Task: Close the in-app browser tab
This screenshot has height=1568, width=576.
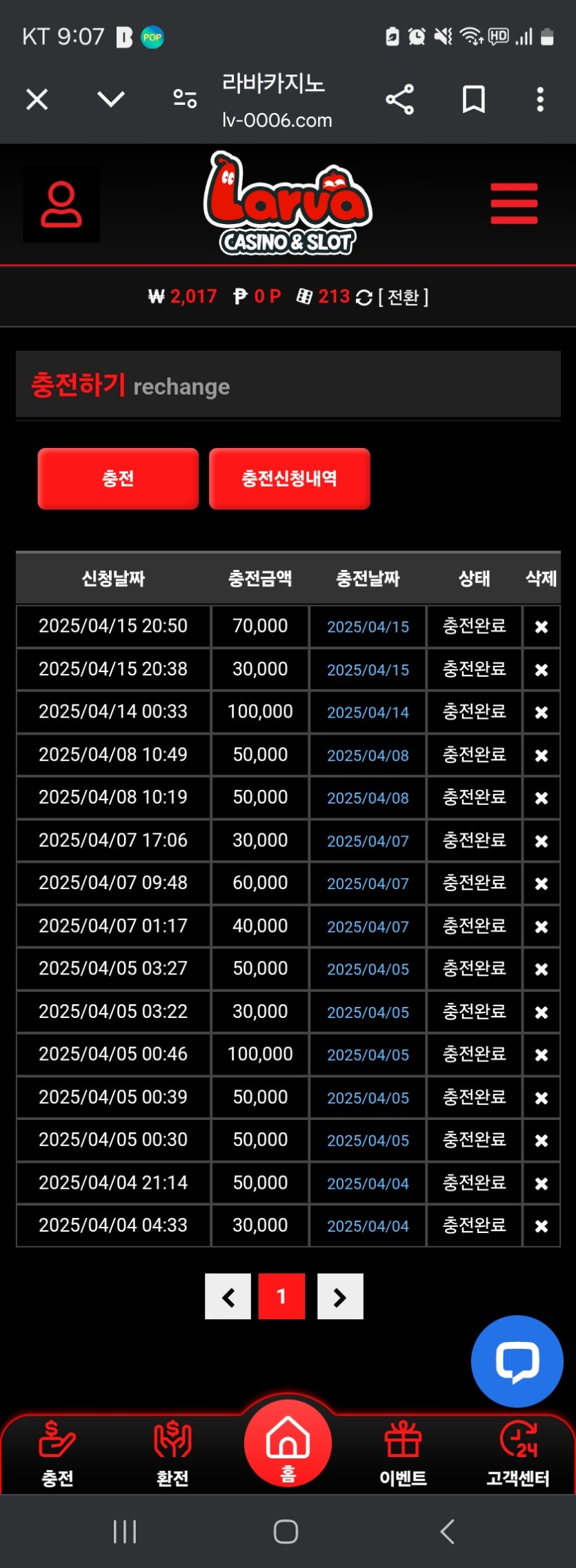Action: click(37, 100)
